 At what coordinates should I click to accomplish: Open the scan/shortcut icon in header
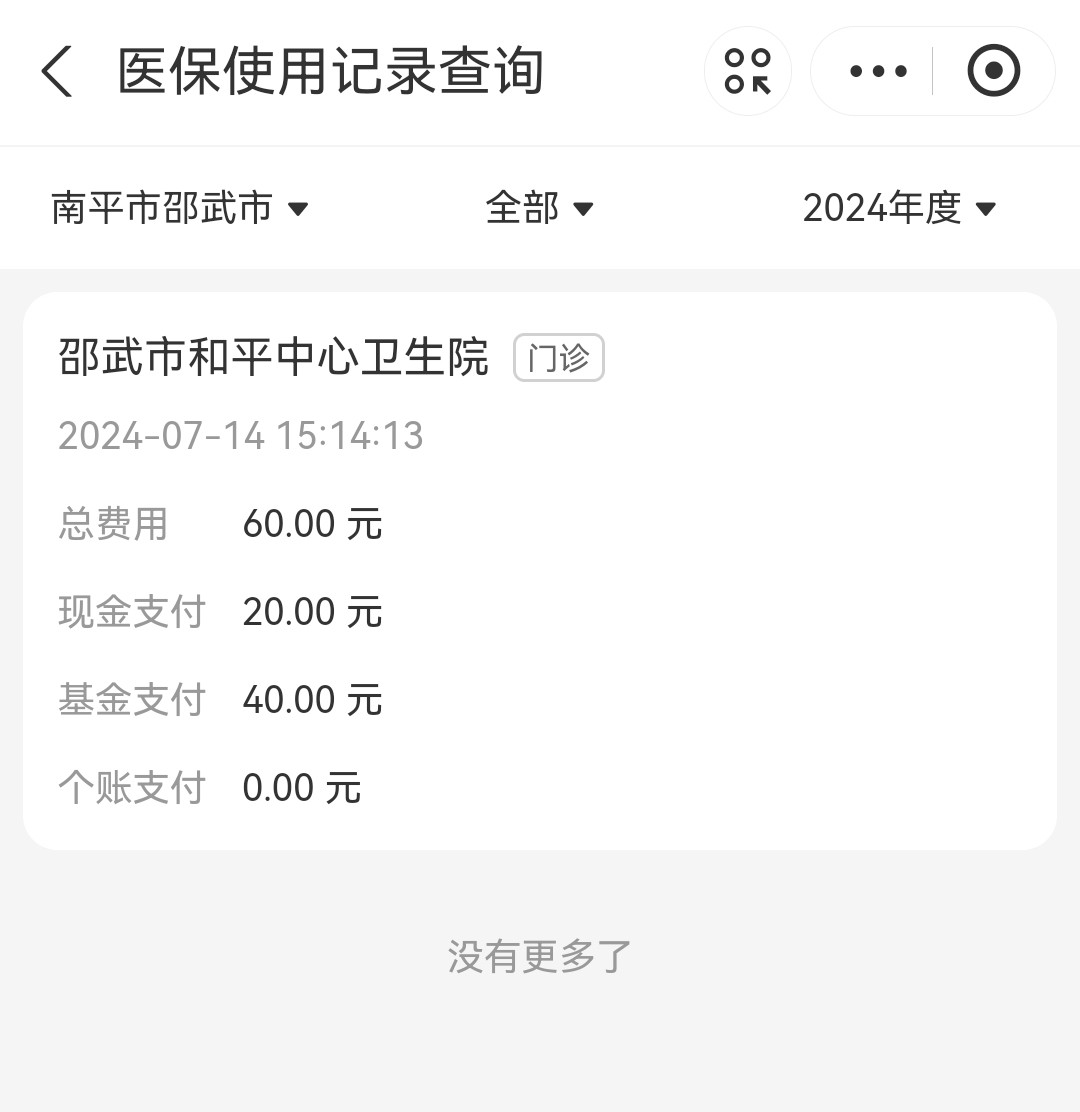(x=748, y=72)
